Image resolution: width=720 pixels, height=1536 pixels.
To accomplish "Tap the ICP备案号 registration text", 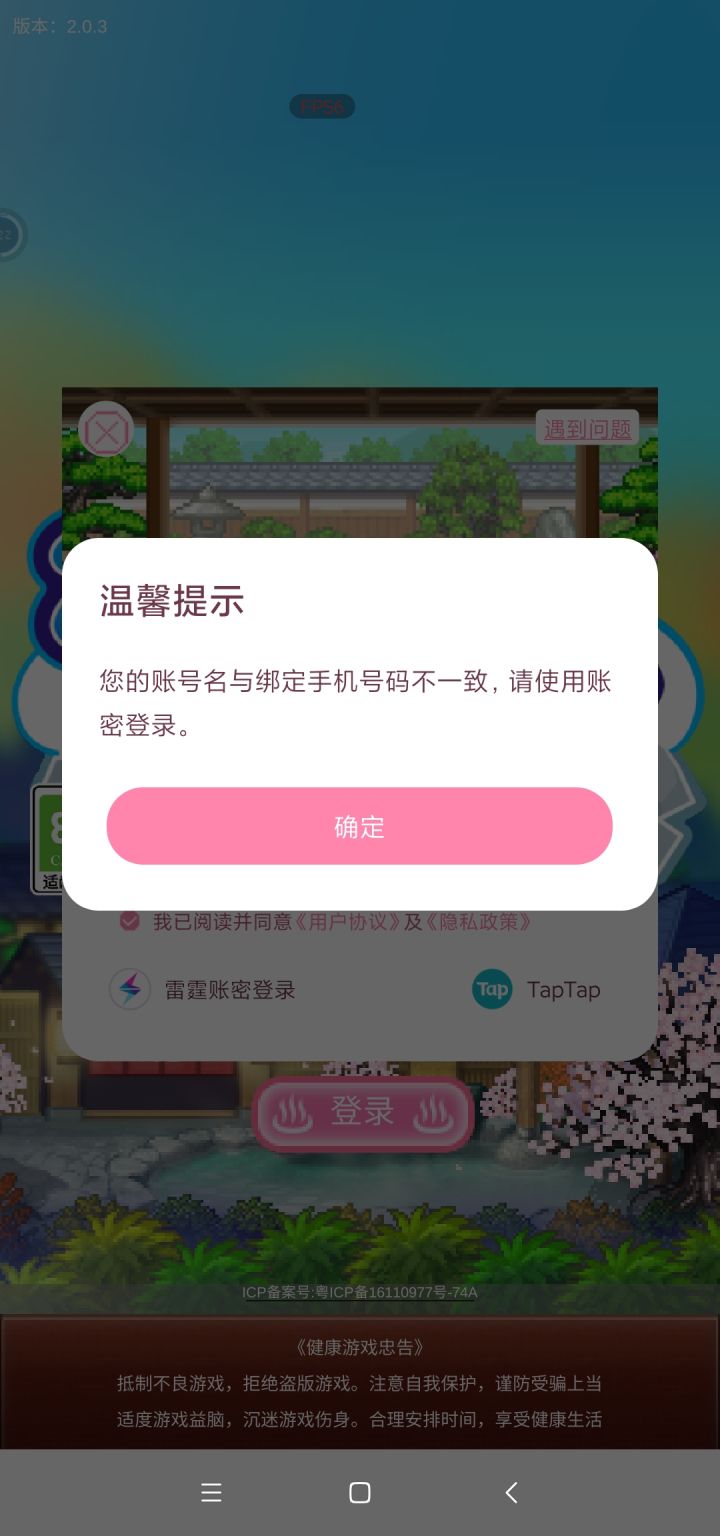I will click(360, 1292).
